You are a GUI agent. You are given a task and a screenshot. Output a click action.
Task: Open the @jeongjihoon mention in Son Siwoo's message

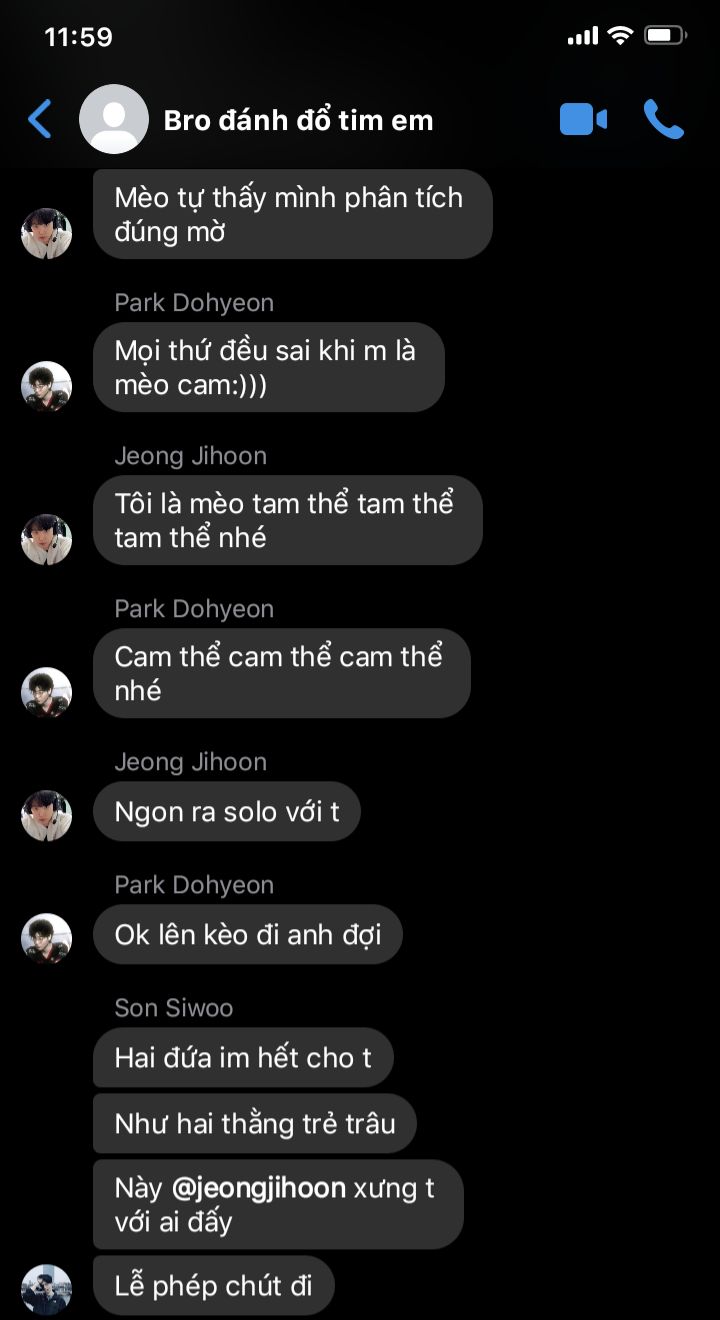click(x=259, y=1188)
